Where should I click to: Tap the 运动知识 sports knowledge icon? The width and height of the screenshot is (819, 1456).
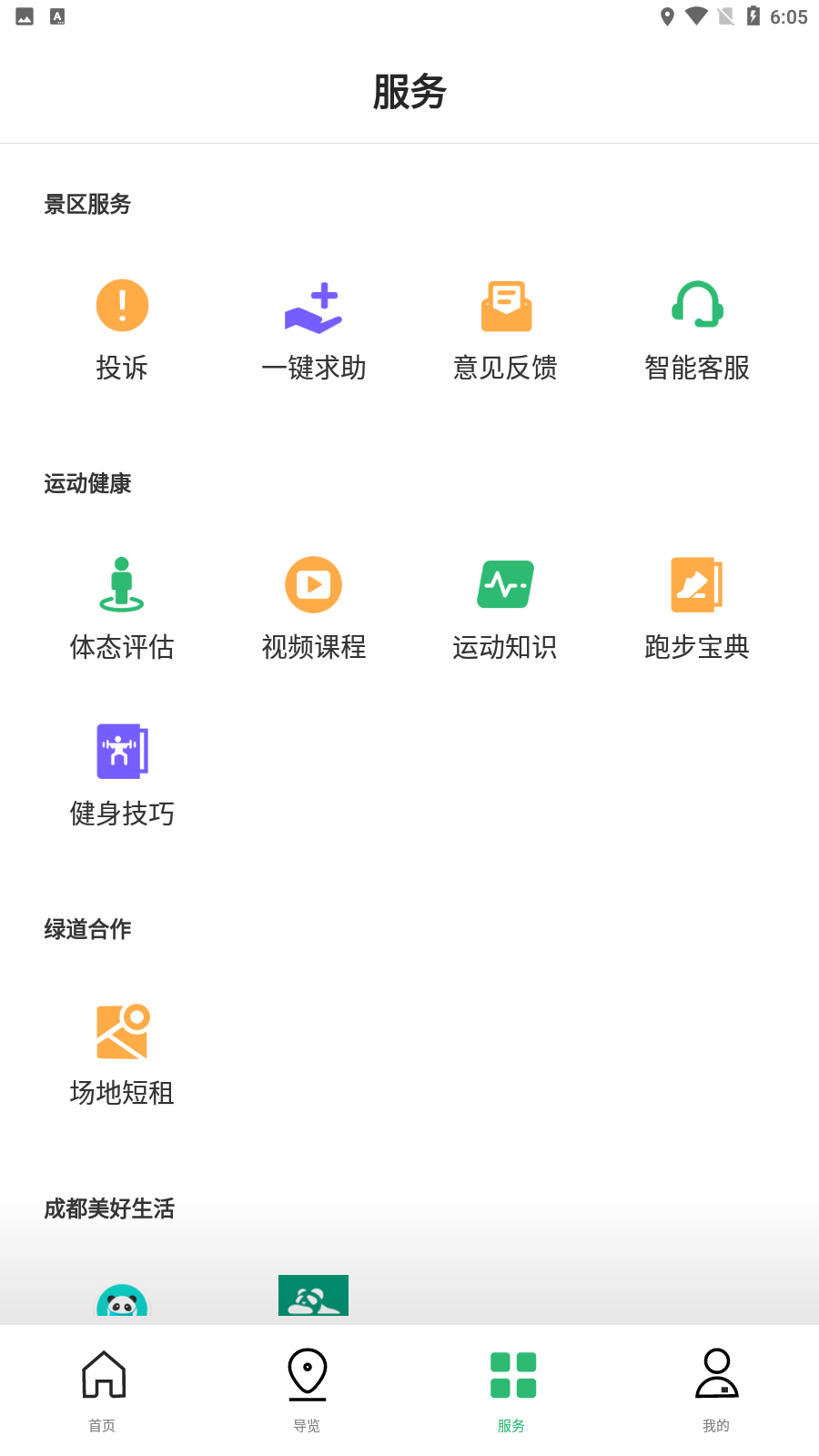[504, 584]
